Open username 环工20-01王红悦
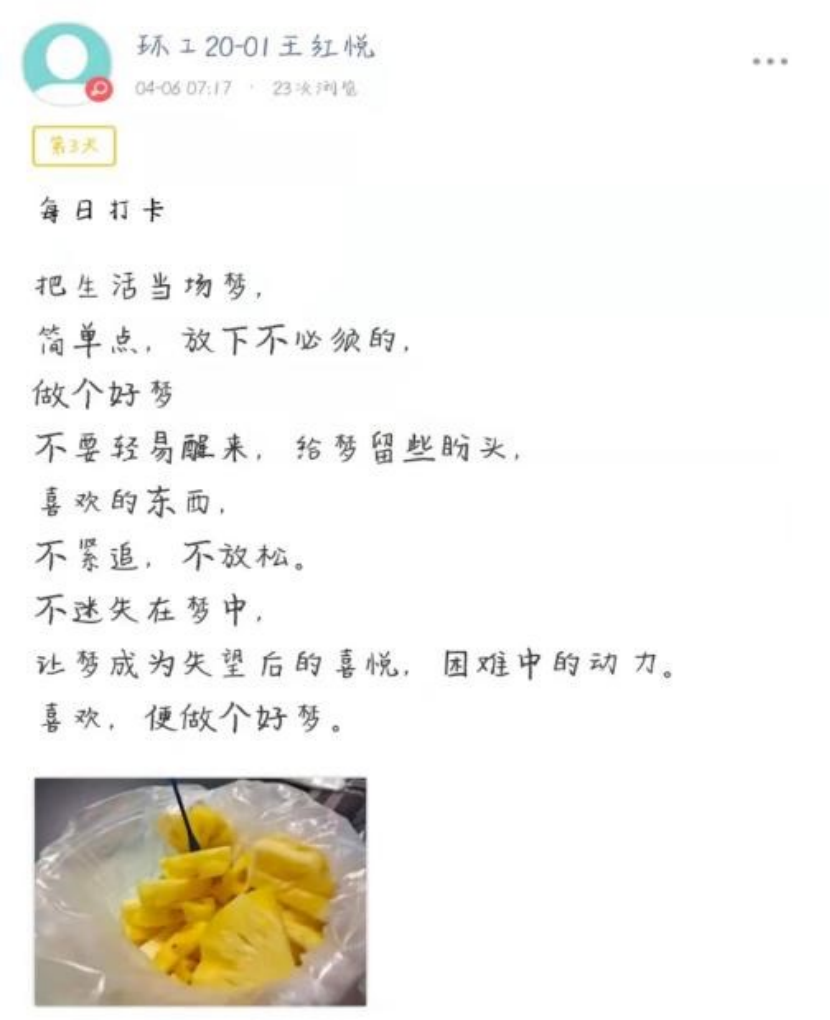 tap(254, 47)
